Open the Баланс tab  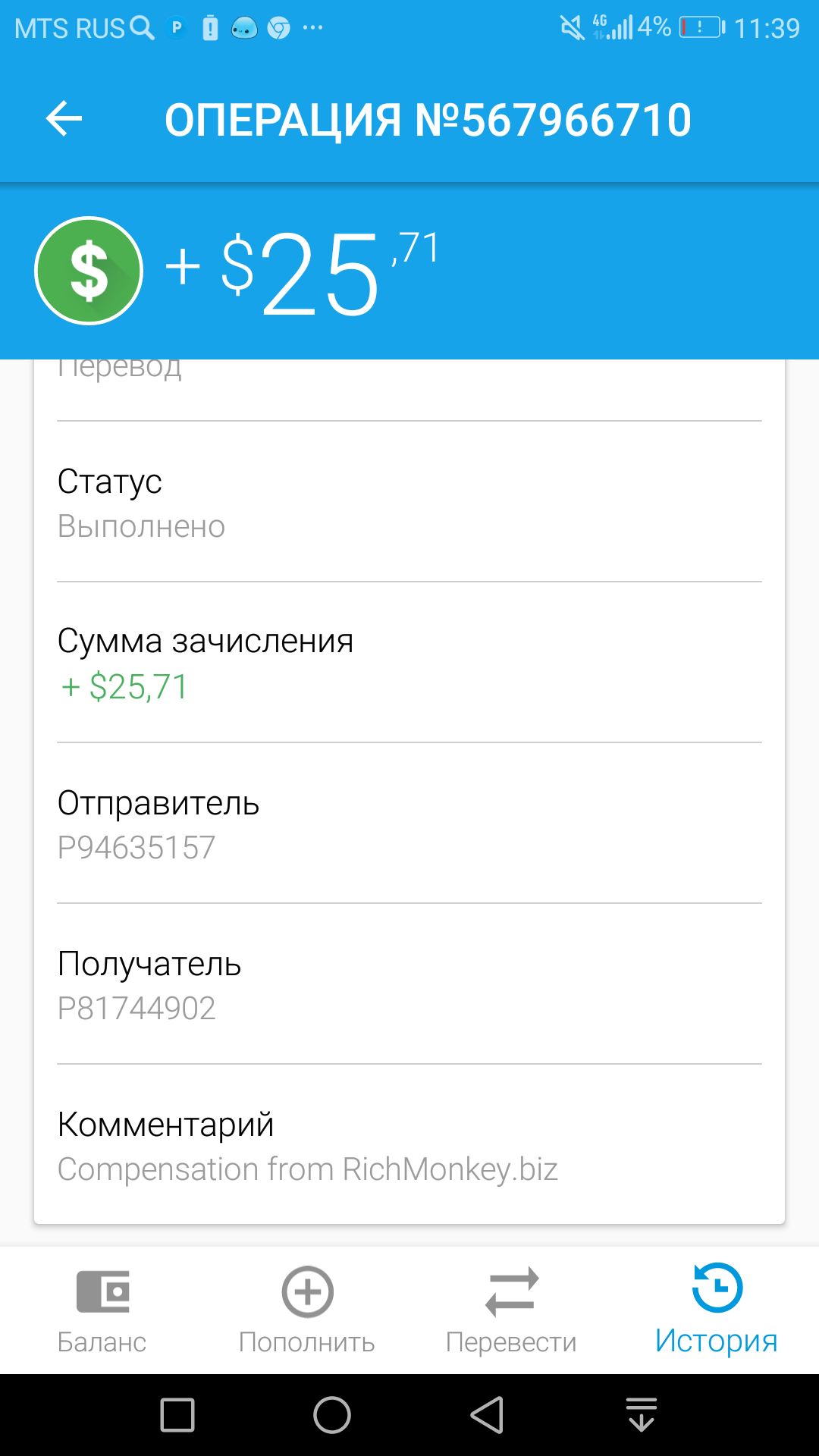pos(102,1310)
